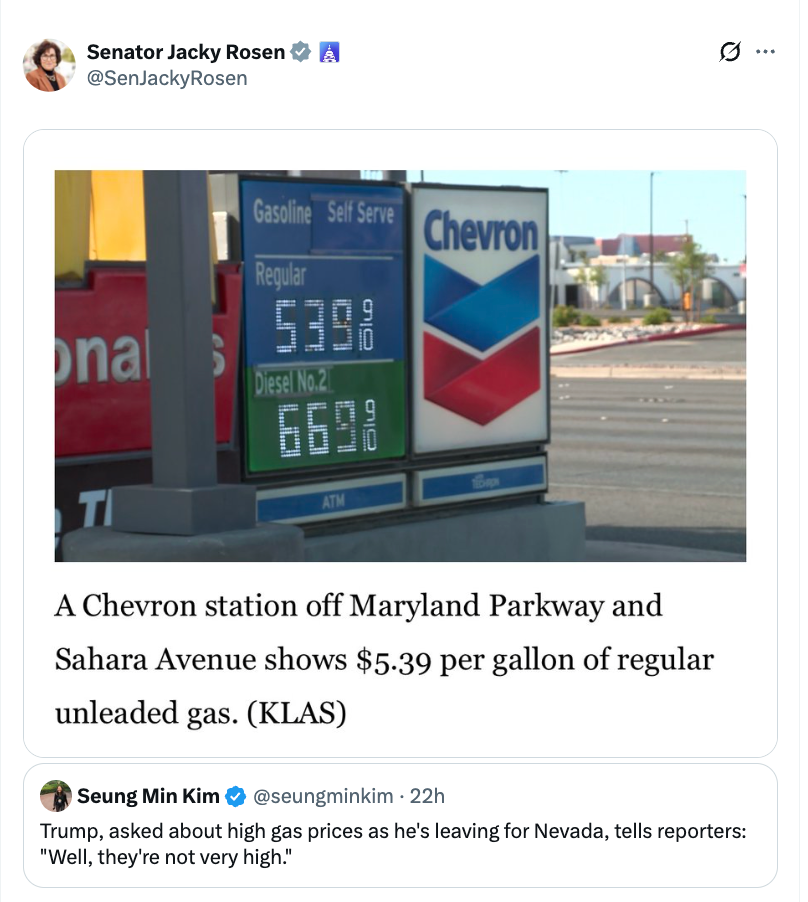This screenshot has height=902, width=808.
Task: Tap the Grok explain icon
Action: (730, 51)
